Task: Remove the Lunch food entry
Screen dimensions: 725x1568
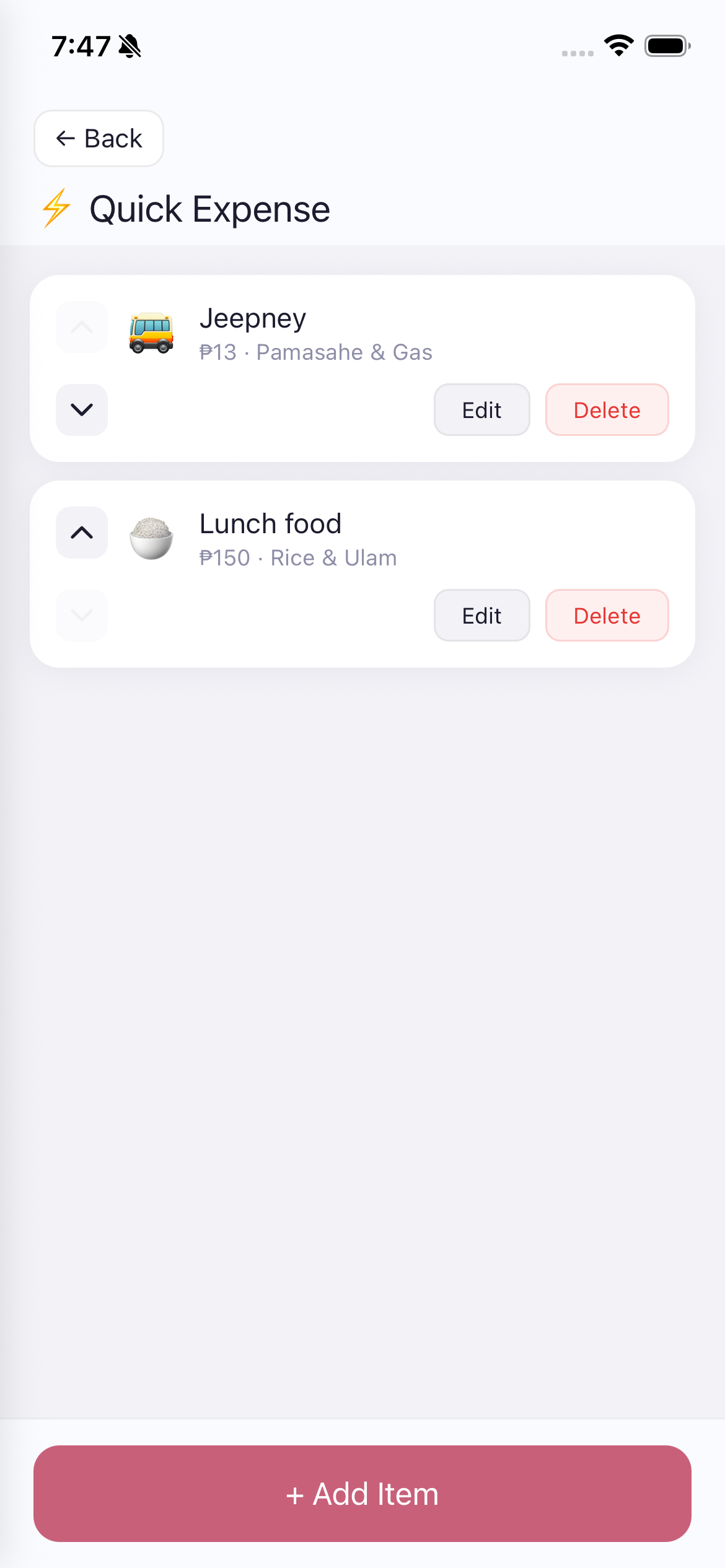Action: tap(607, 615)
